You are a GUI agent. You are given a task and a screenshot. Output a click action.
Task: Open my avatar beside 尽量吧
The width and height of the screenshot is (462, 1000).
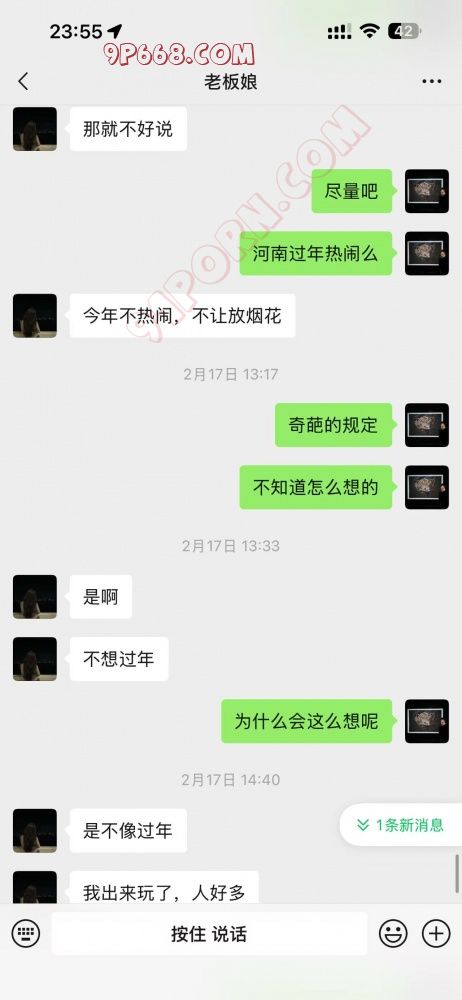pyautogui.click(x=427, y=191)
